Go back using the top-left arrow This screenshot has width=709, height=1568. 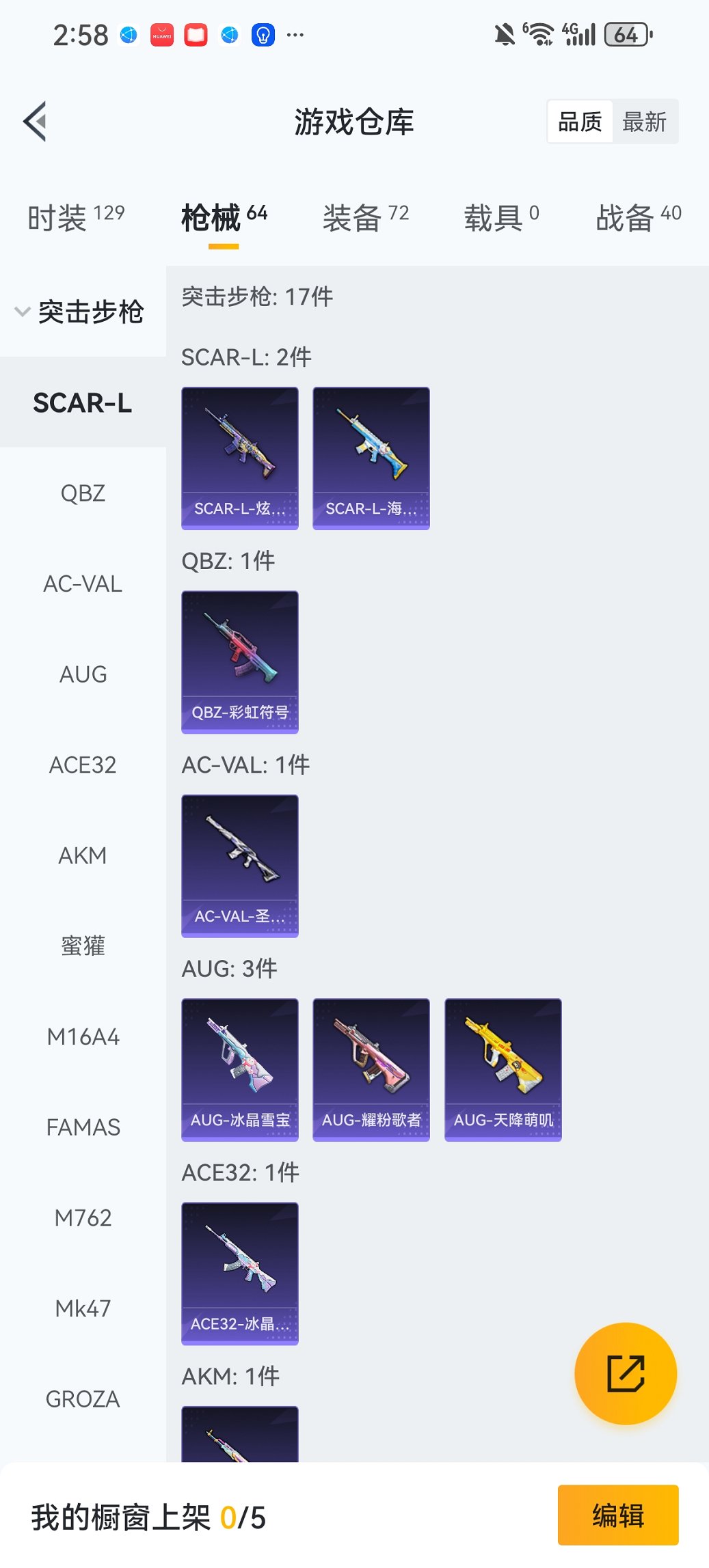click(x=36, y=122)
